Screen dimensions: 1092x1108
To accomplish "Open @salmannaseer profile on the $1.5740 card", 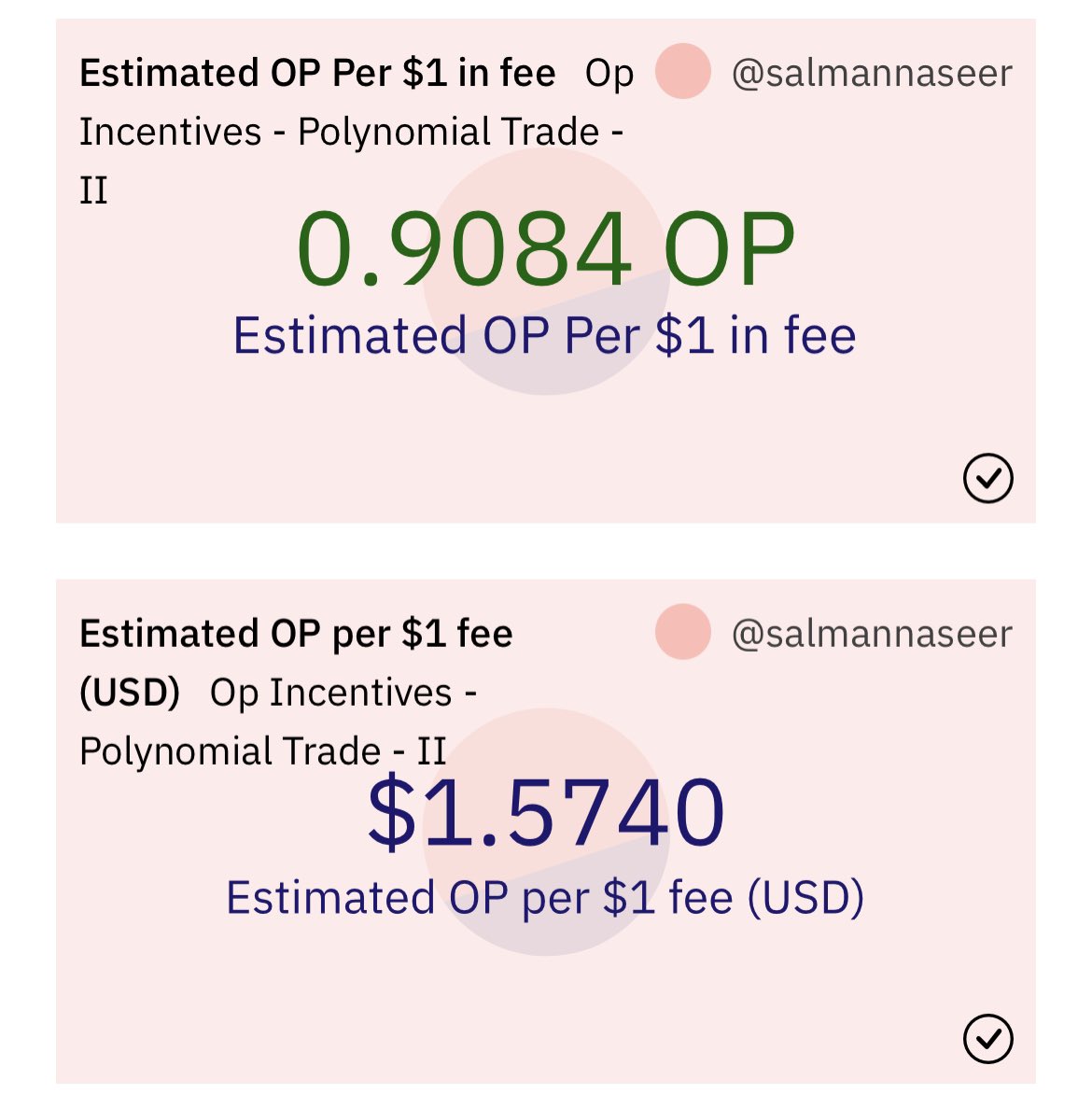I will point(871,634).
